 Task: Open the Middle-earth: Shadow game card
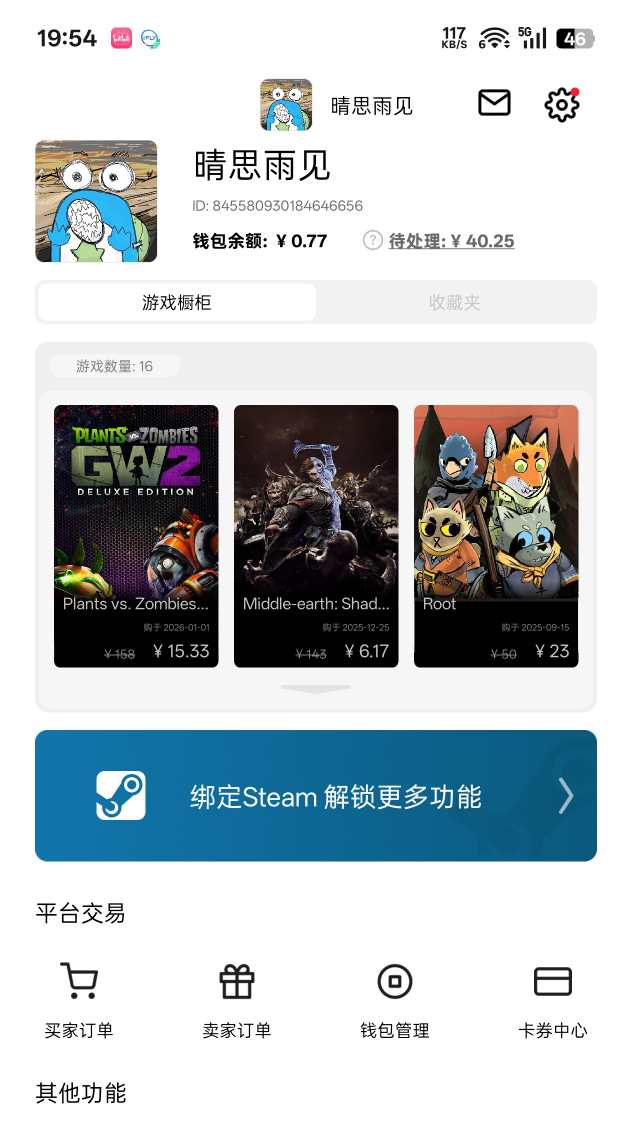(x=316, y=535)
